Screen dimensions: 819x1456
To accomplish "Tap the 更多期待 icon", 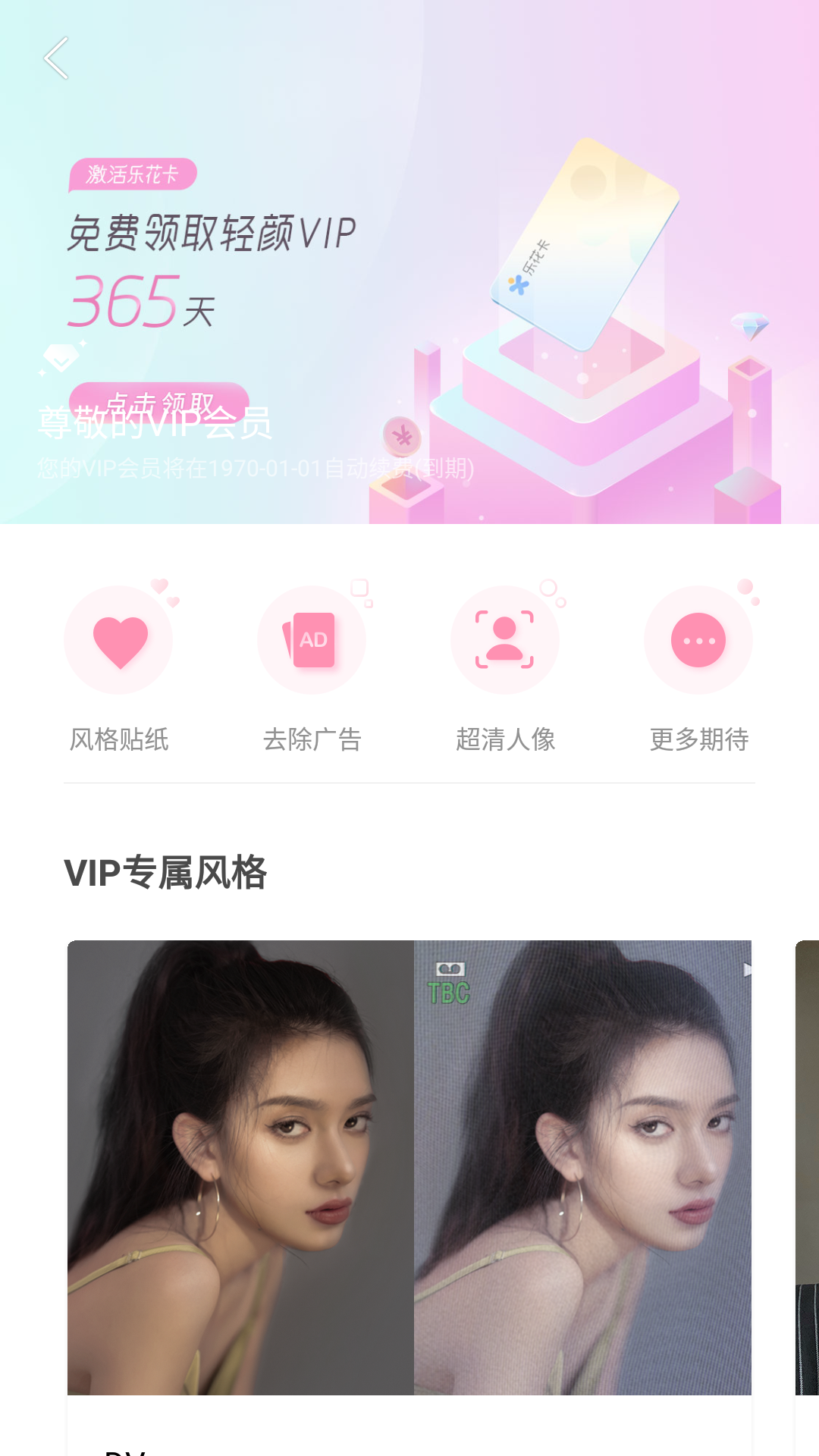I will 698,641.
